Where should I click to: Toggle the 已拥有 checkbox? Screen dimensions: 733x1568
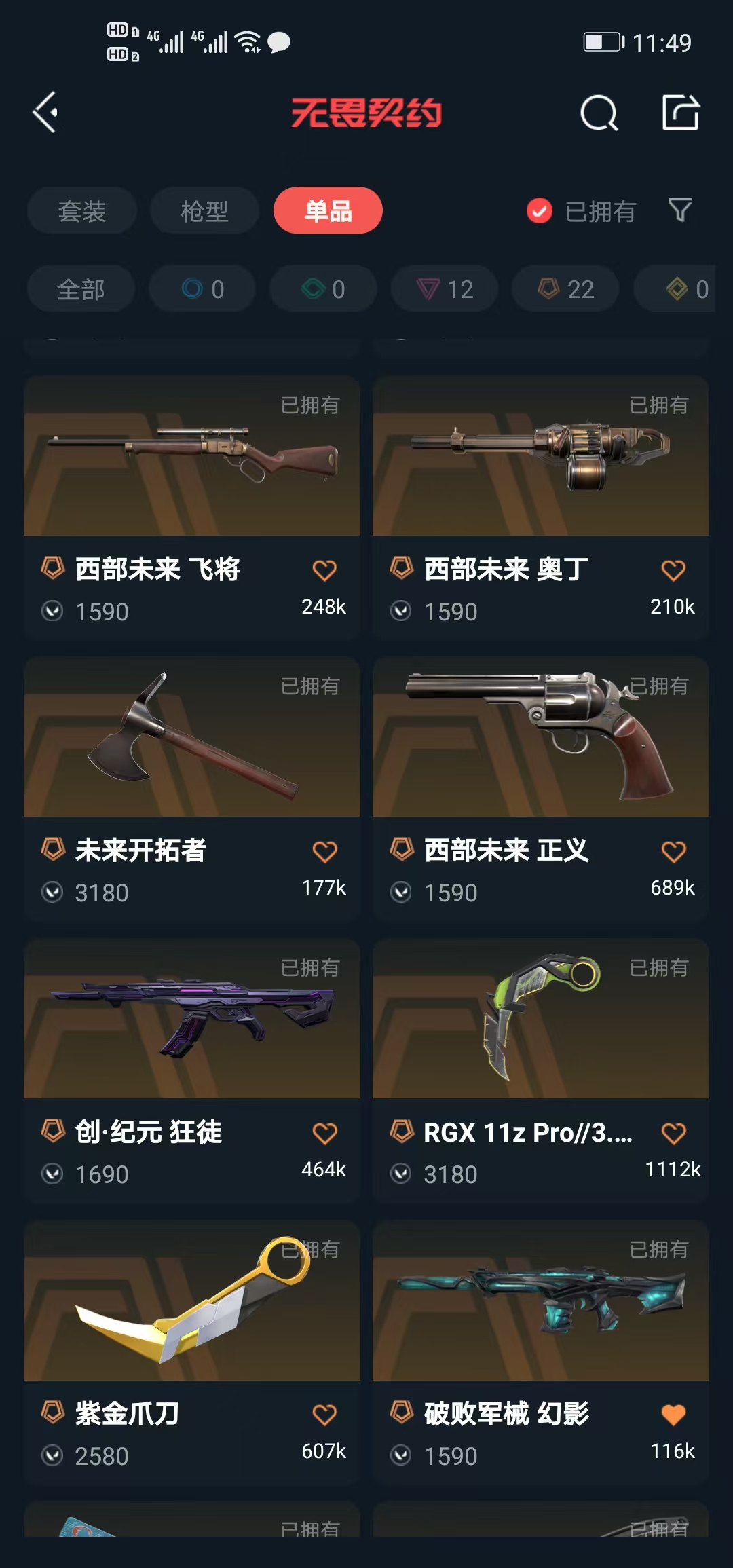point(540,211)
